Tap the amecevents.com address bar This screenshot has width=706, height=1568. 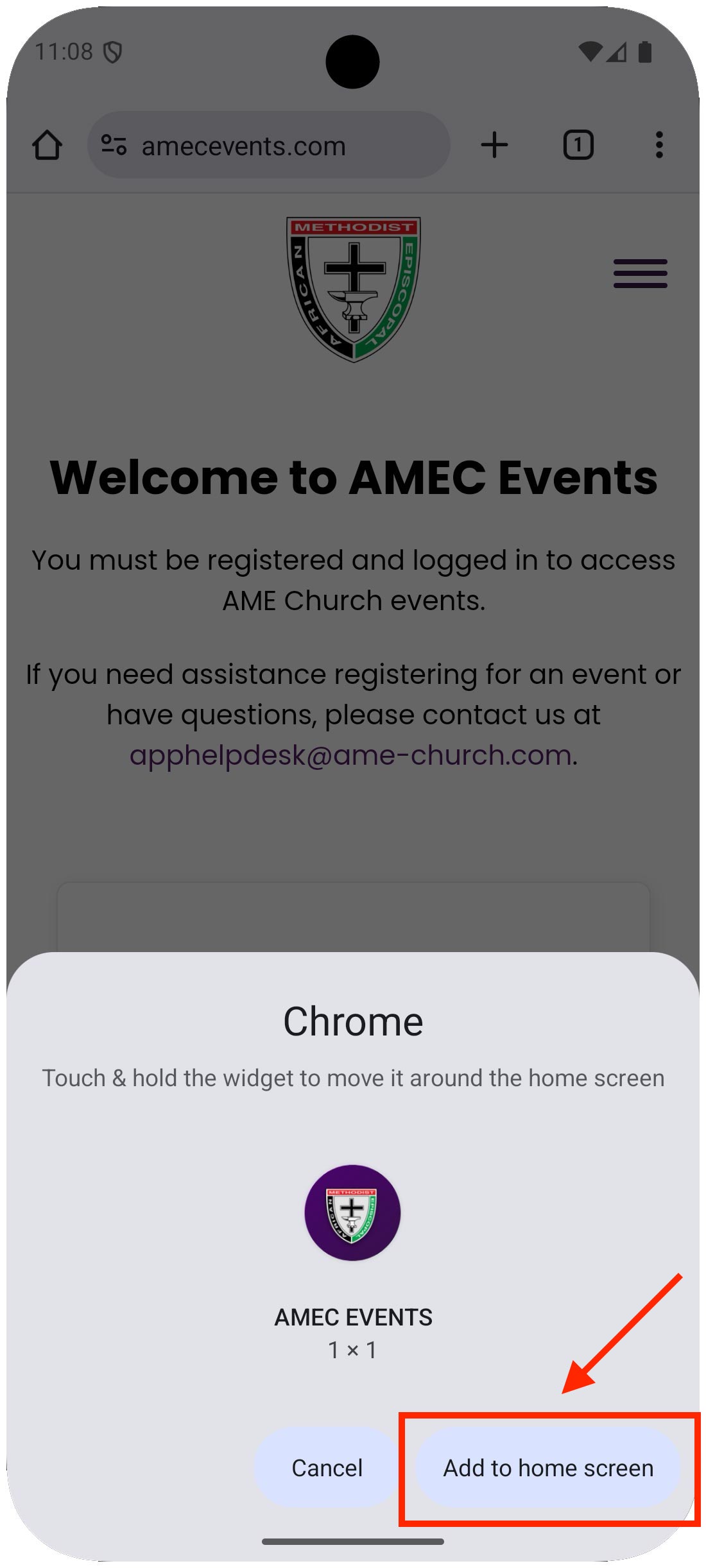click(x=269, y=145)
